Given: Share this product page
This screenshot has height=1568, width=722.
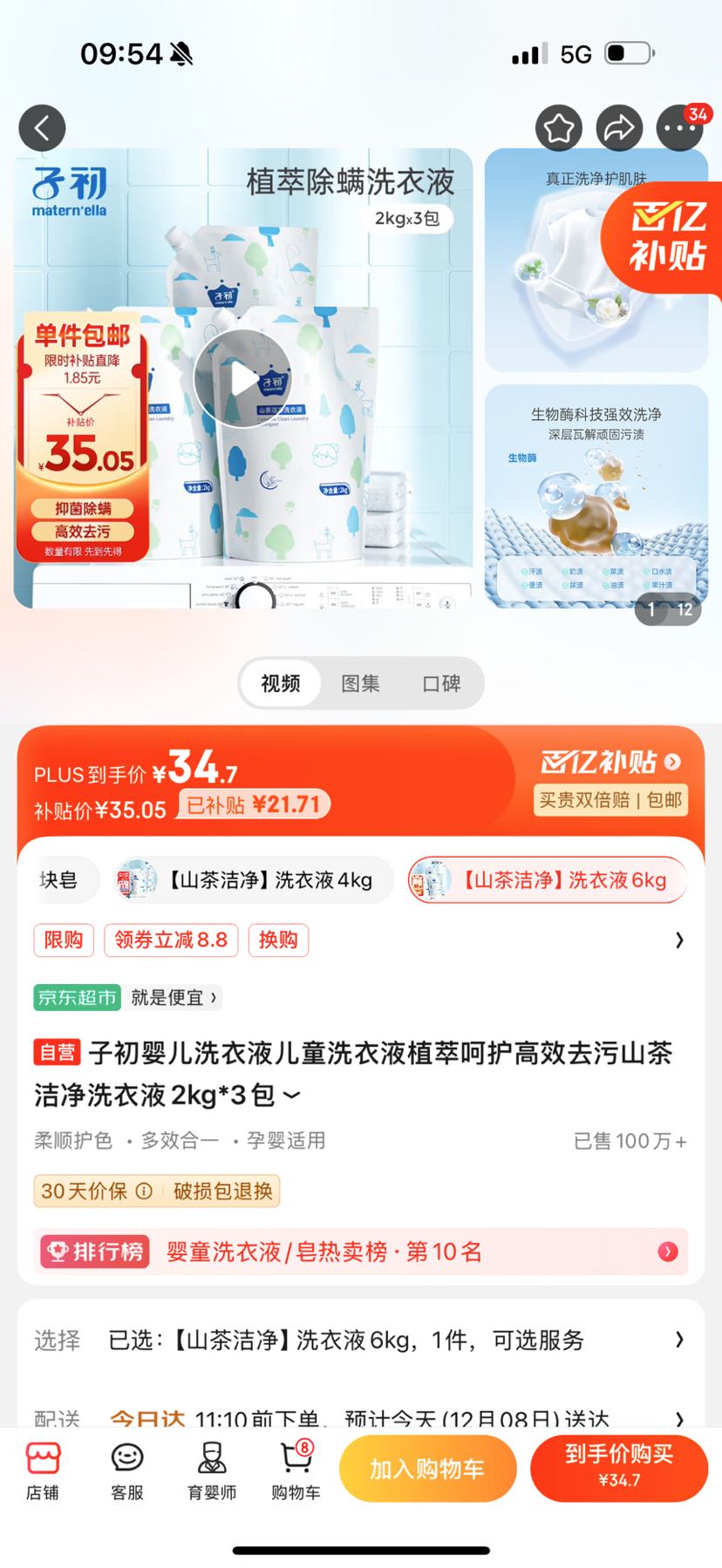Looking at the screenshot, I should click(x=619, y=129).
